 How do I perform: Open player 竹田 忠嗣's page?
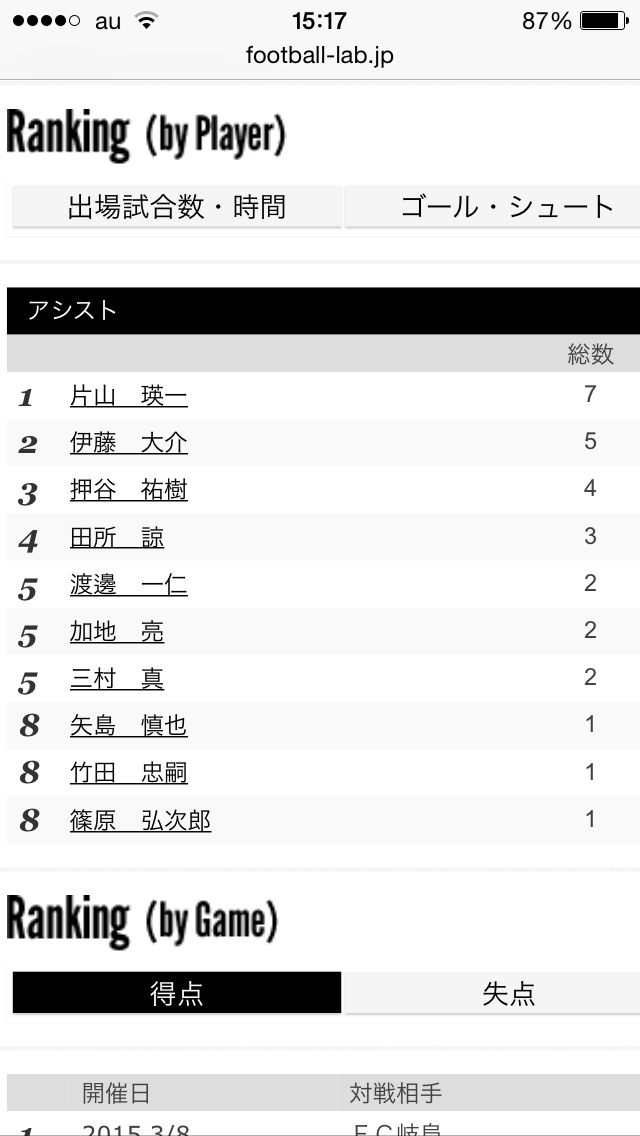point(129,773)
